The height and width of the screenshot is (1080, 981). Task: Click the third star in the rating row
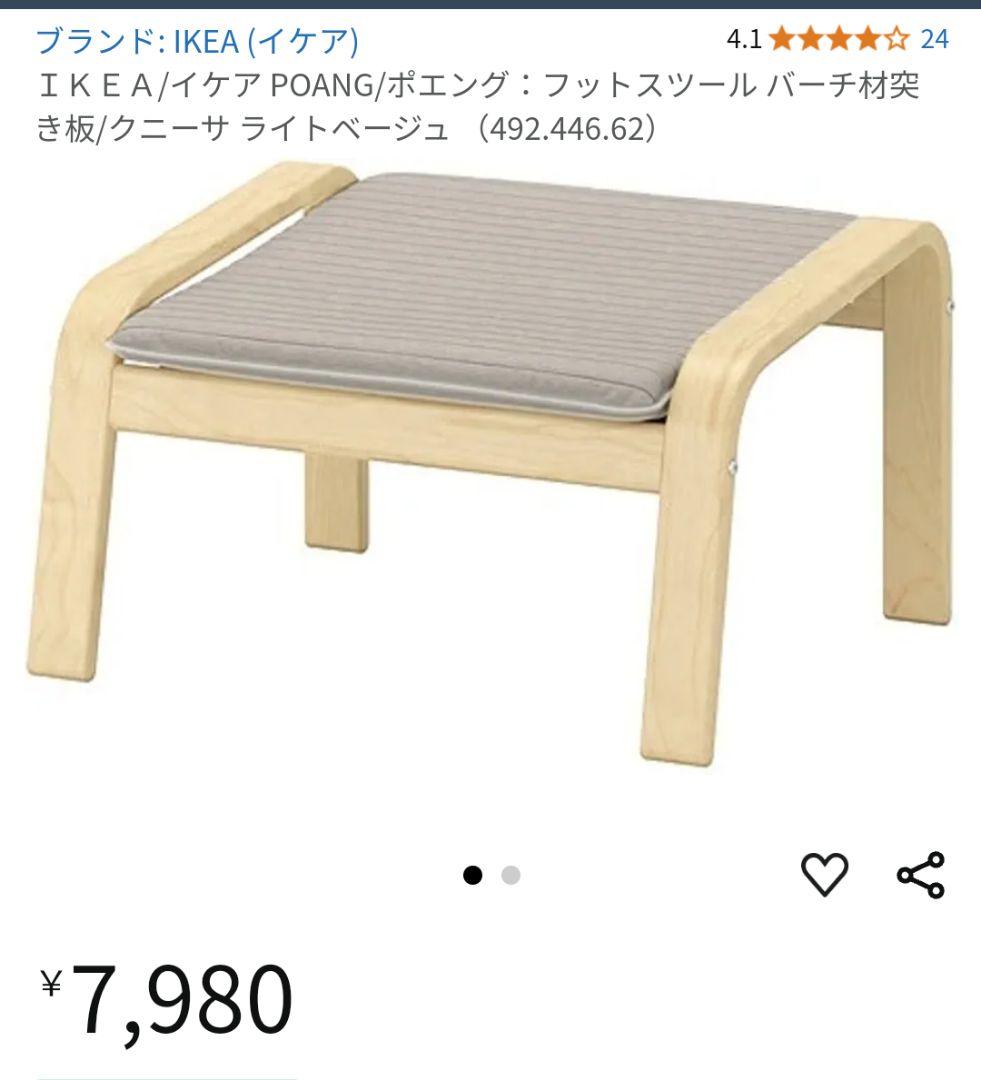842,38
